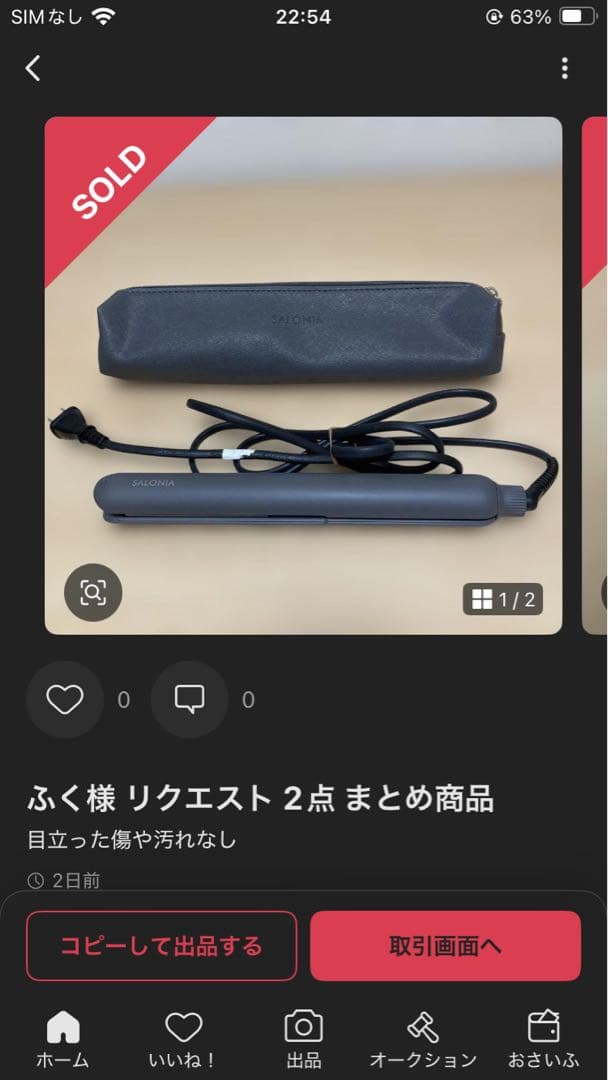
Task: Switch to the オークション tab
Action: pos(423,1038)
